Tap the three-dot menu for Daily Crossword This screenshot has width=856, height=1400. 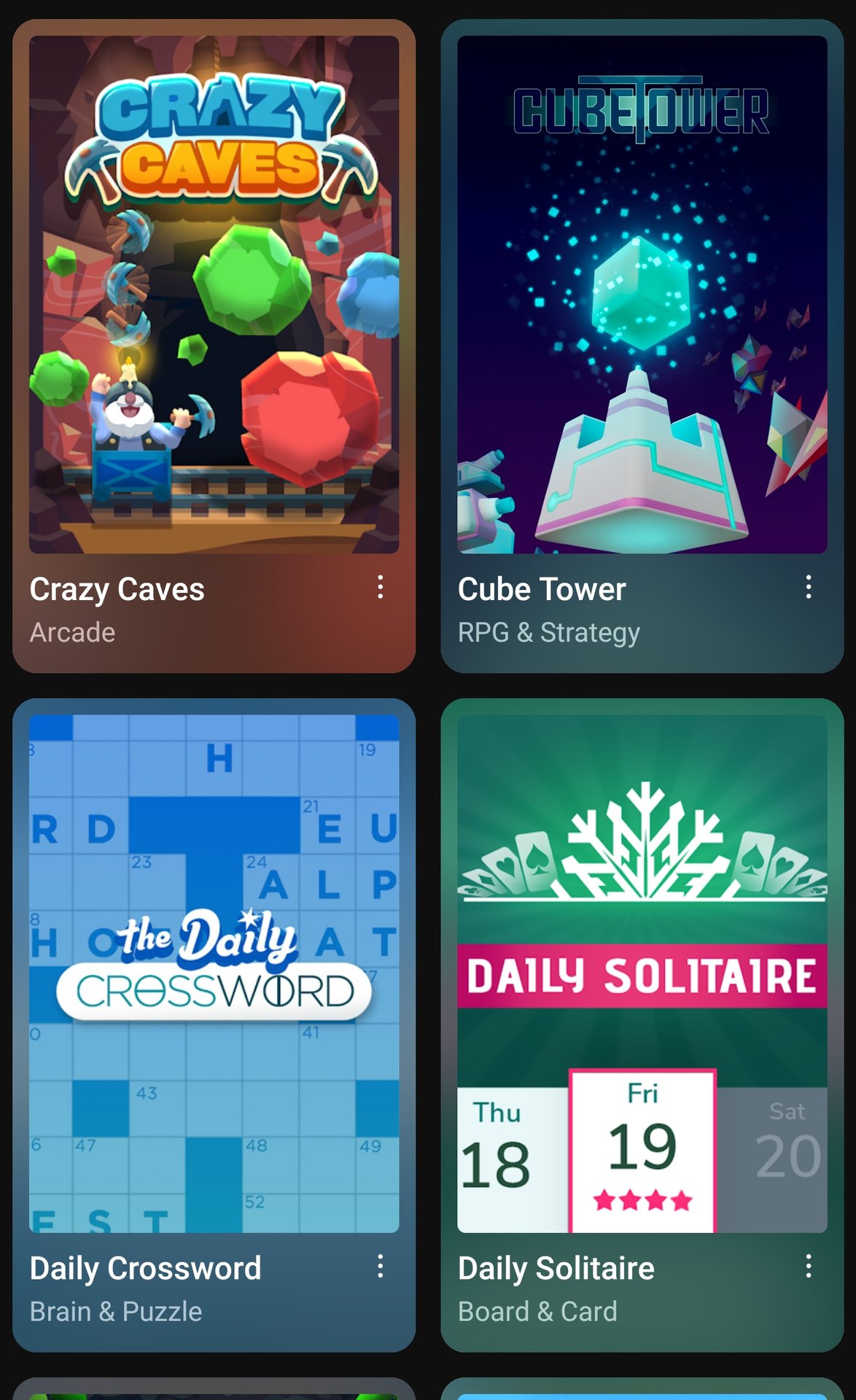[x=380, y=1267]
